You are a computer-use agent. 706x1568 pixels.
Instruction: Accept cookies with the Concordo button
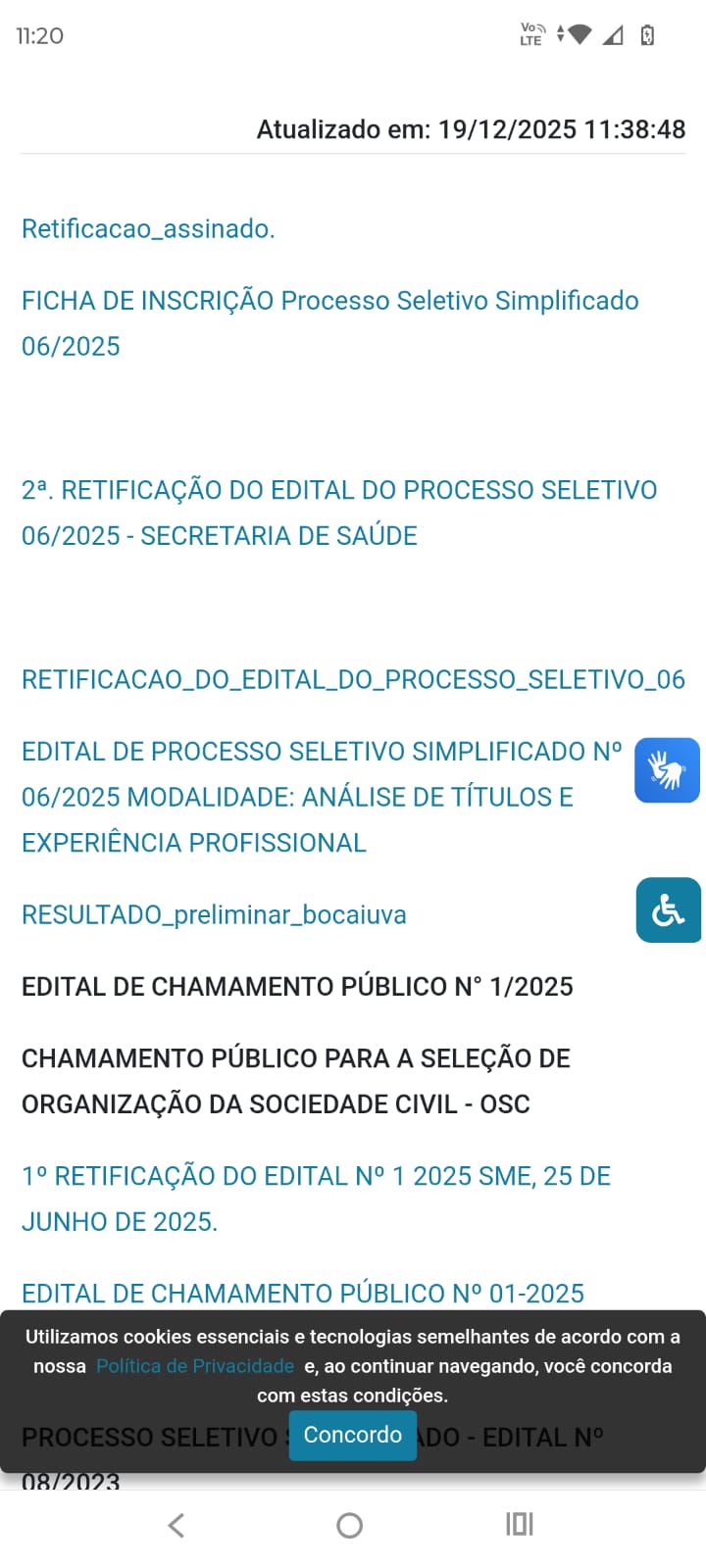click(352, 1435)
